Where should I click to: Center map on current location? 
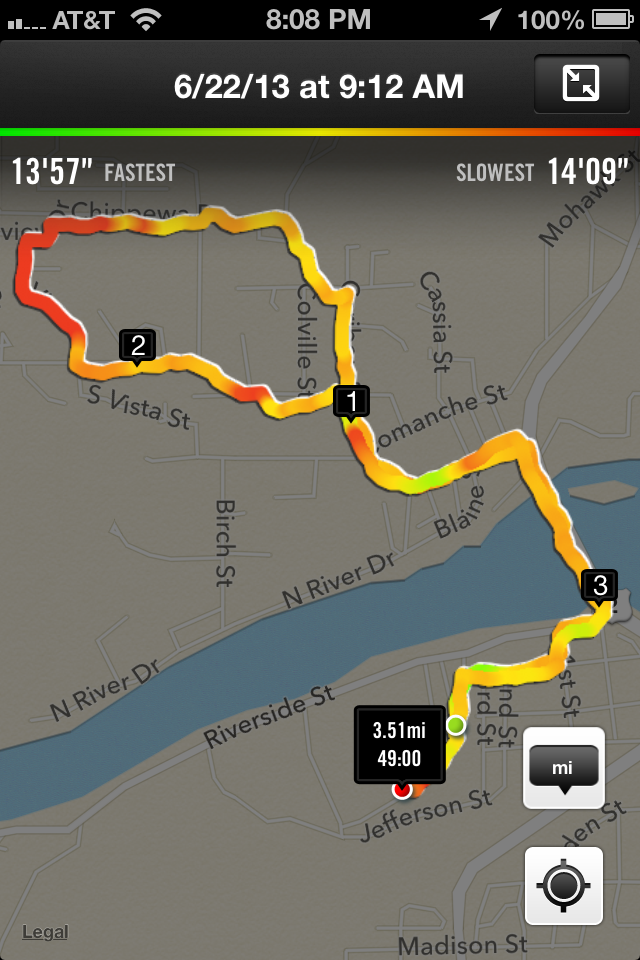coord(564,886)
